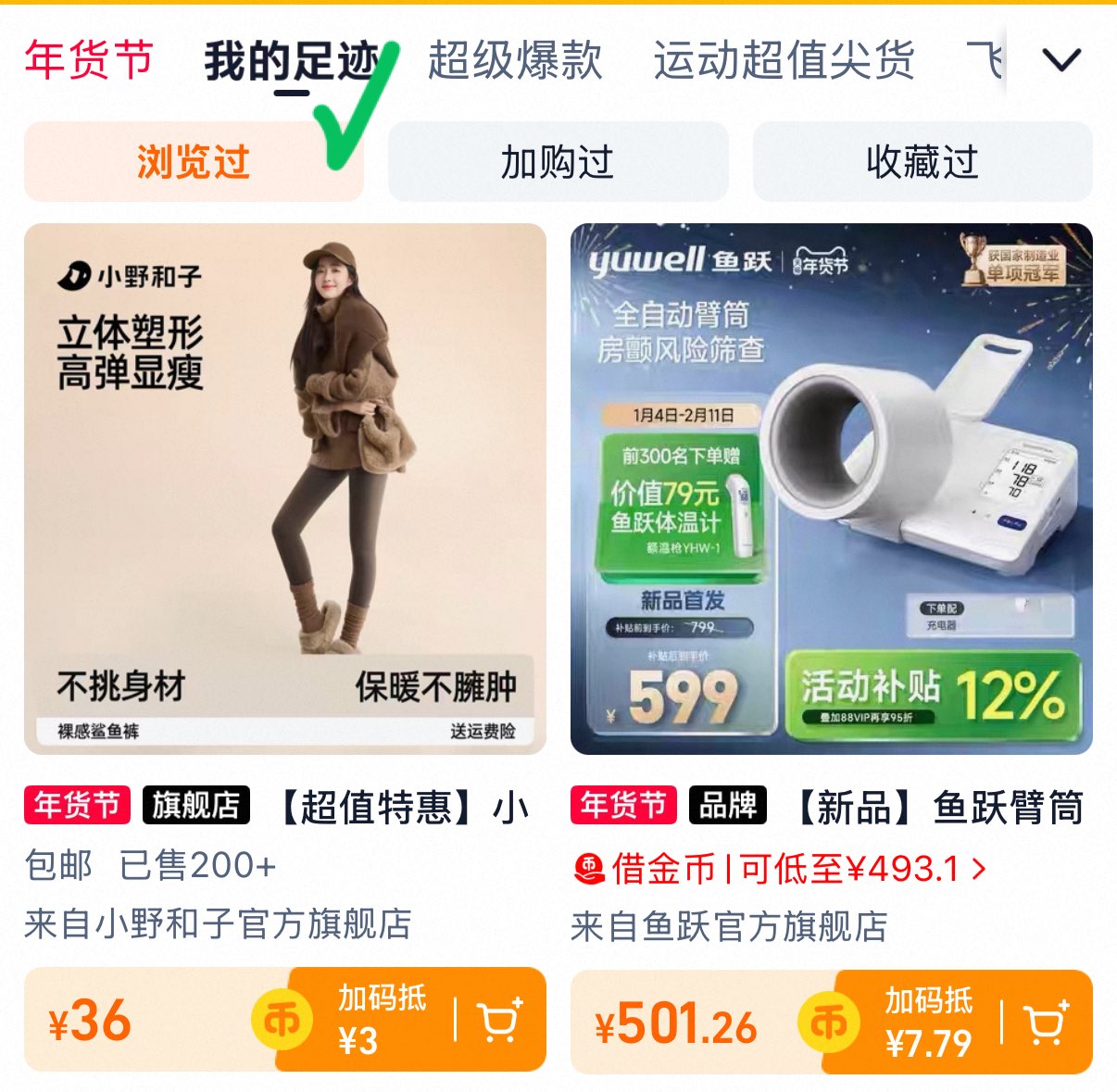Image resolution: width=1117 pixels, height=1092 pixels.
Task: Open the 运动超值尖货 tab
Action: pos(784,60)
